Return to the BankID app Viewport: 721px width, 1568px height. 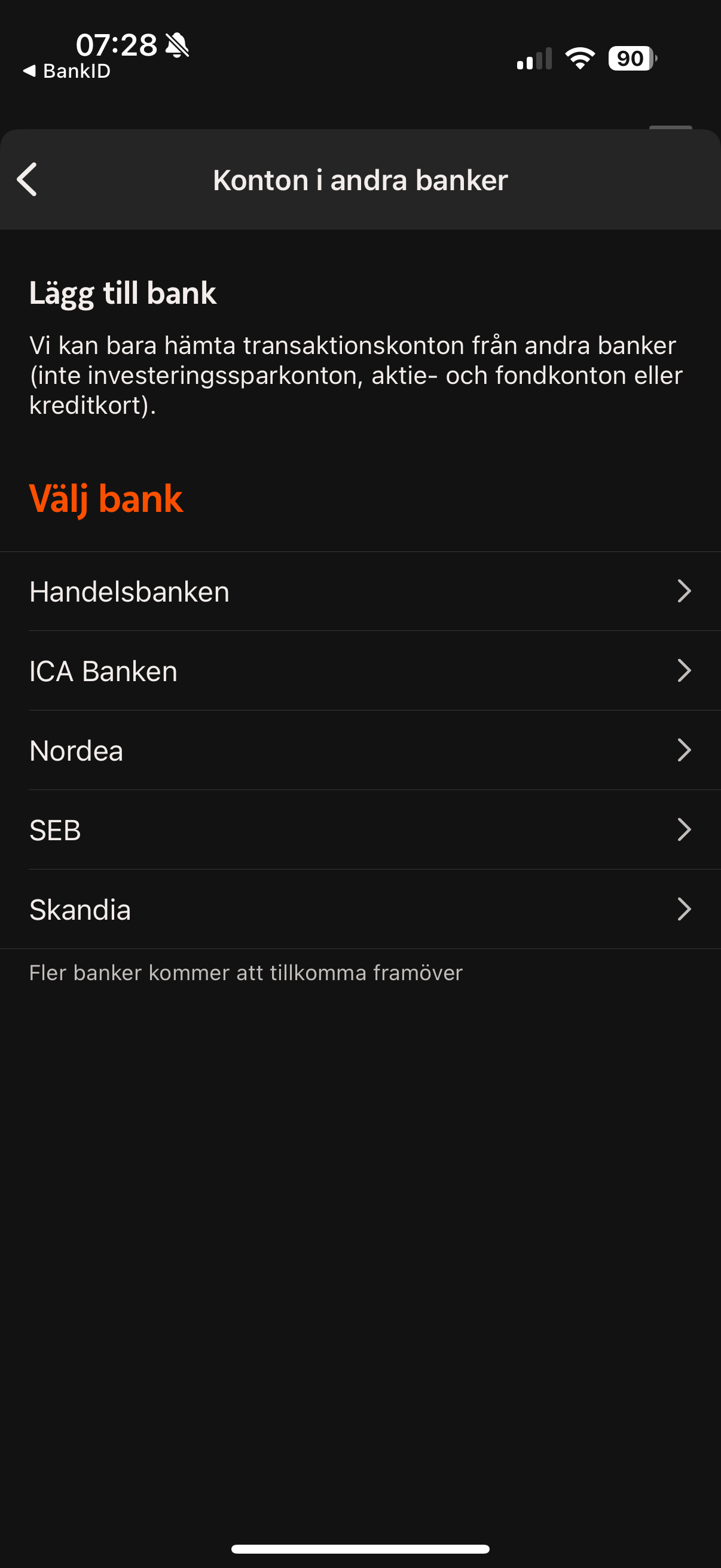tap(67, 71)
